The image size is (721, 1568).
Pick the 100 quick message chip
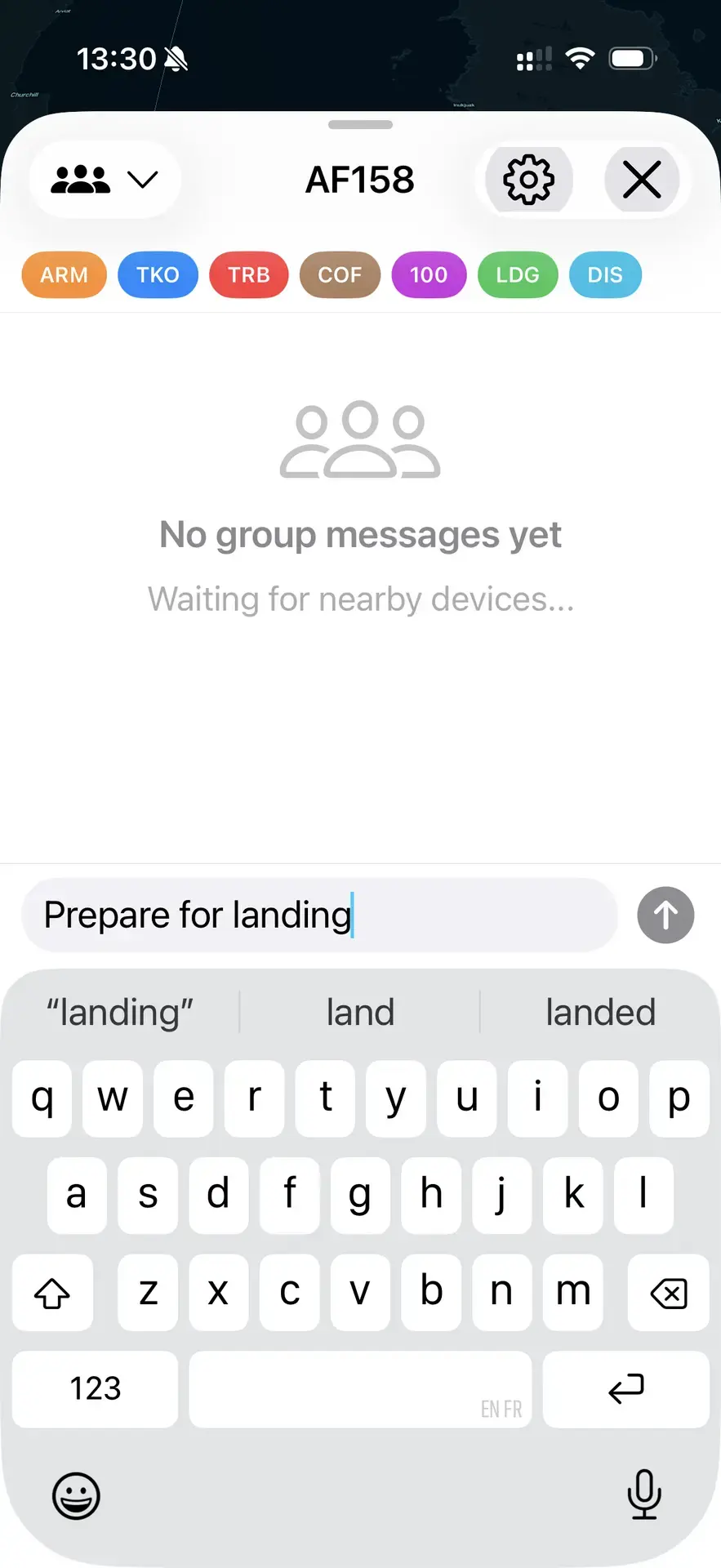point(429,275)
